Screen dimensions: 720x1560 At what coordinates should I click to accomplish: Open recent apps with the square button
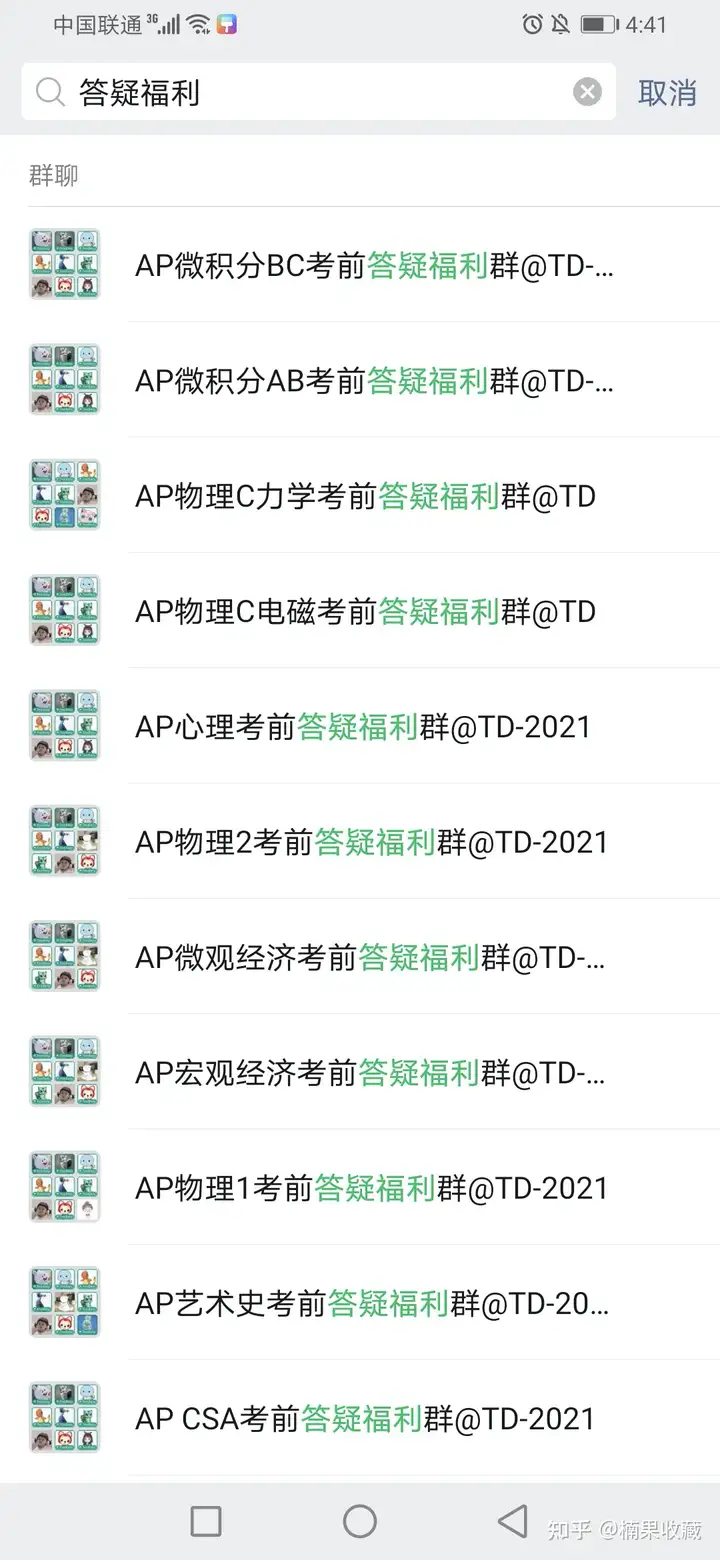pyautogui.click(x=206, y=1521)
